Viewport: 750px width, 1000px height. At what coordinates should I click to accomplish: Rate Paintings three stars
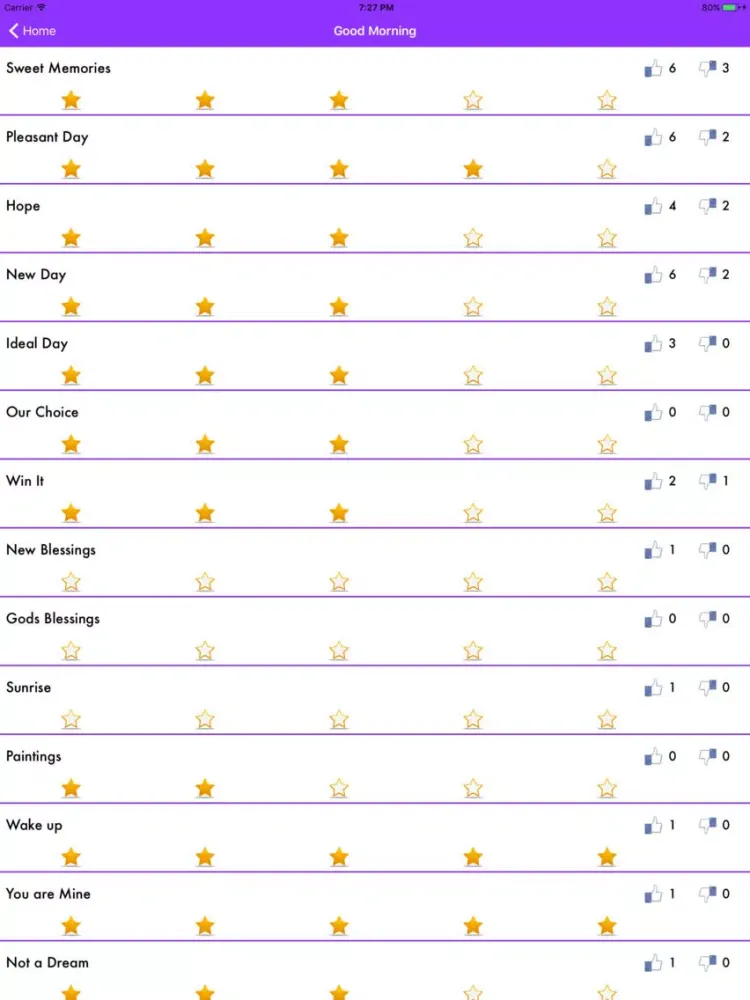pos(339,789)
